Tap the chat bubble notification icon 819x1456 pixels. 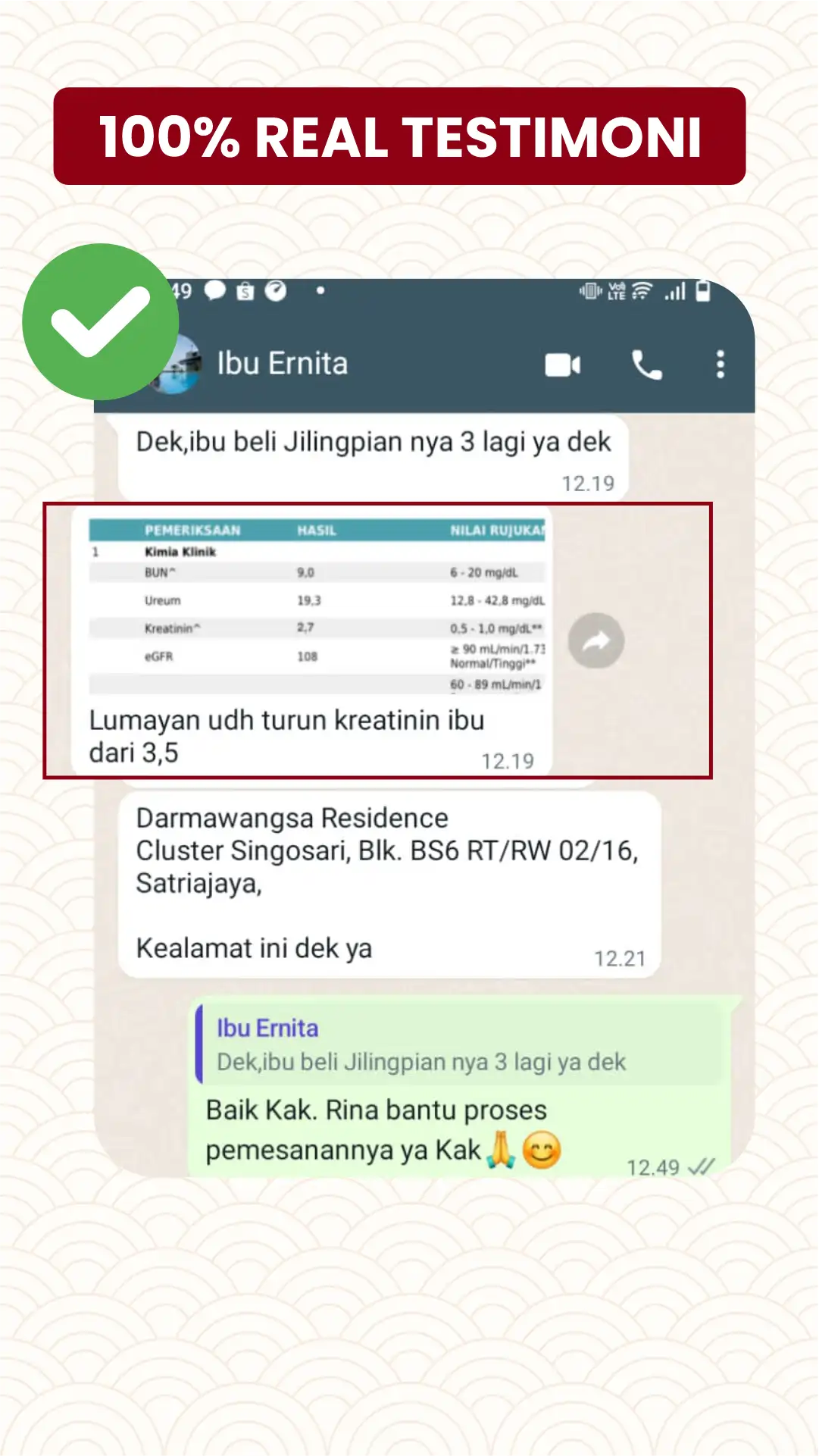[x=214, y=290]
